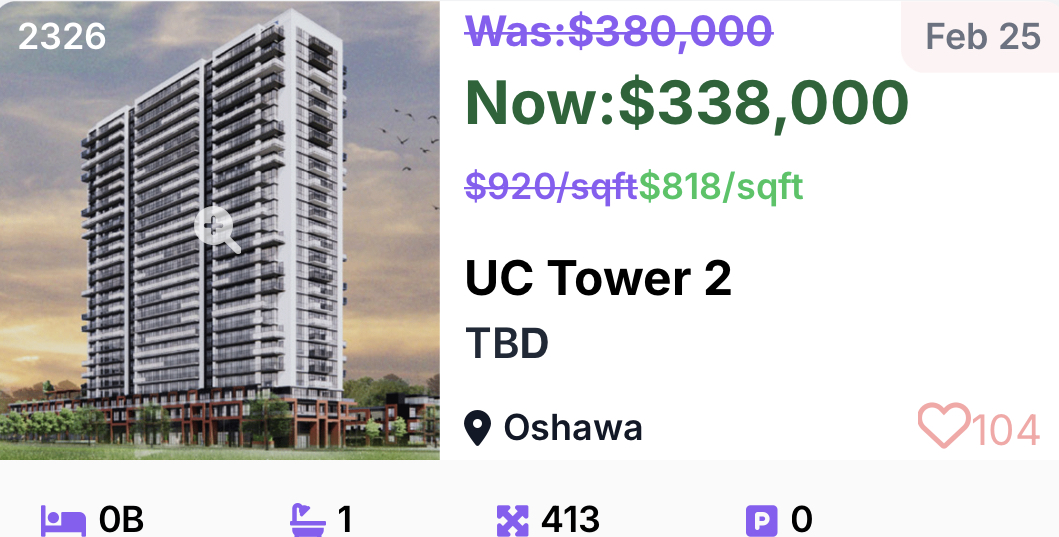Zoom into the UC Tower 2 building image
Viewport: 1059px width, 537px height.
(217, 229)
